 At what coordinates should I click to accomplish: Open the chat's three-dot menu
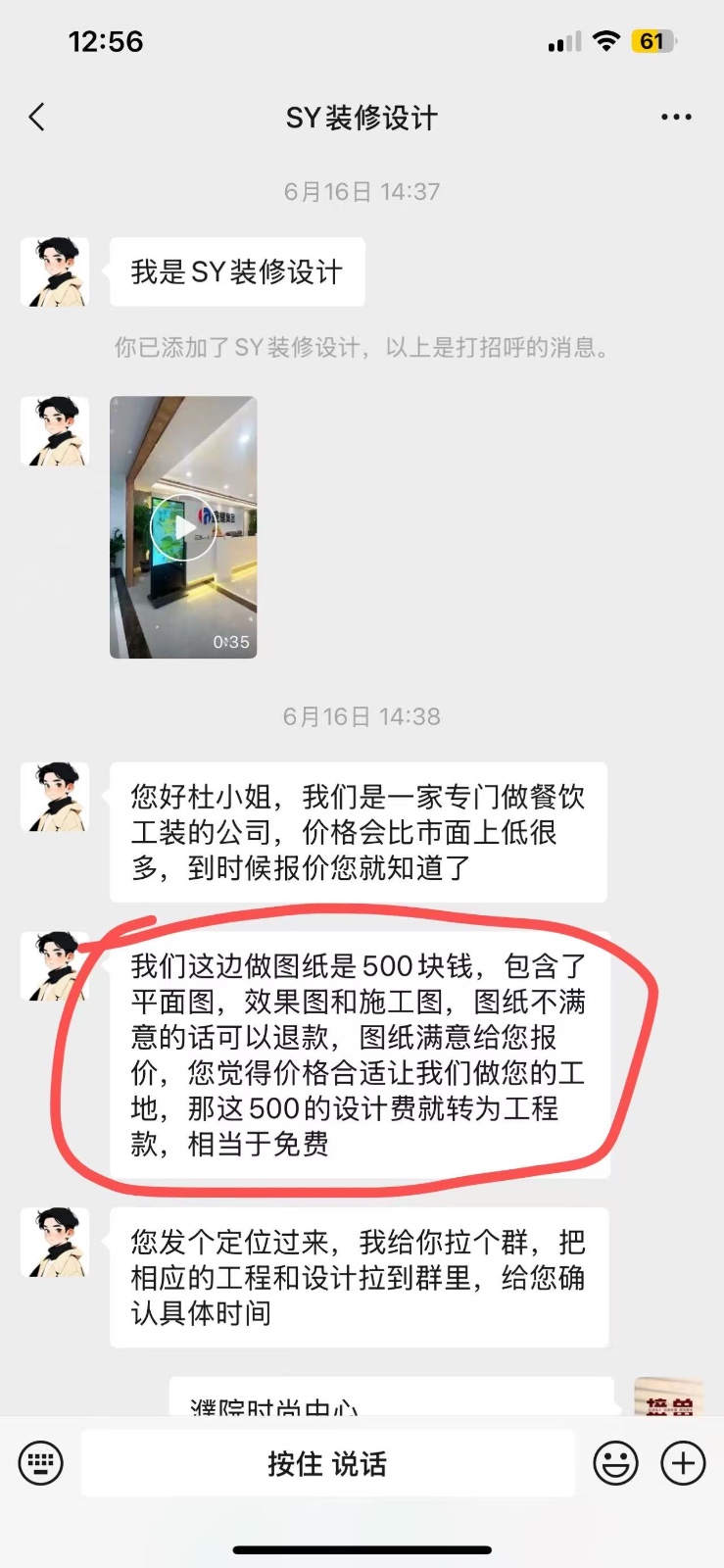[x=676, y=118]
